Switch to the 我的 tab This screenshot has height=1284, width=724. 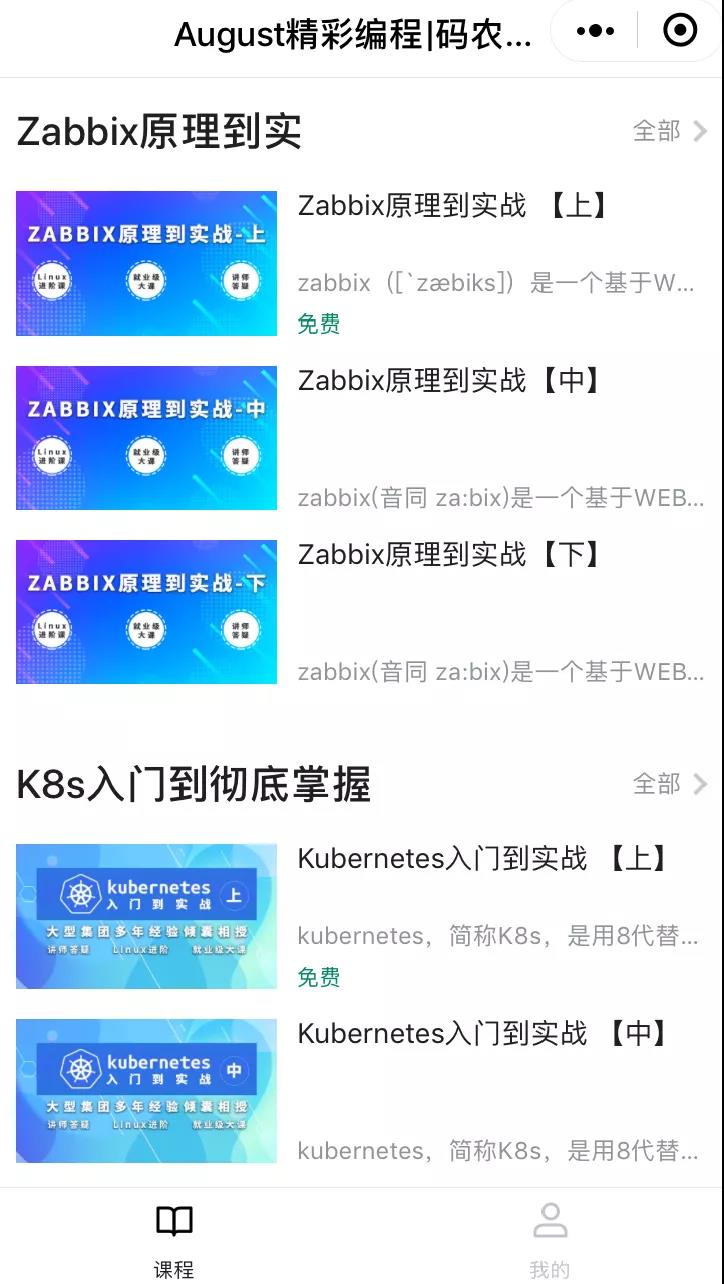click(549, 1240)
